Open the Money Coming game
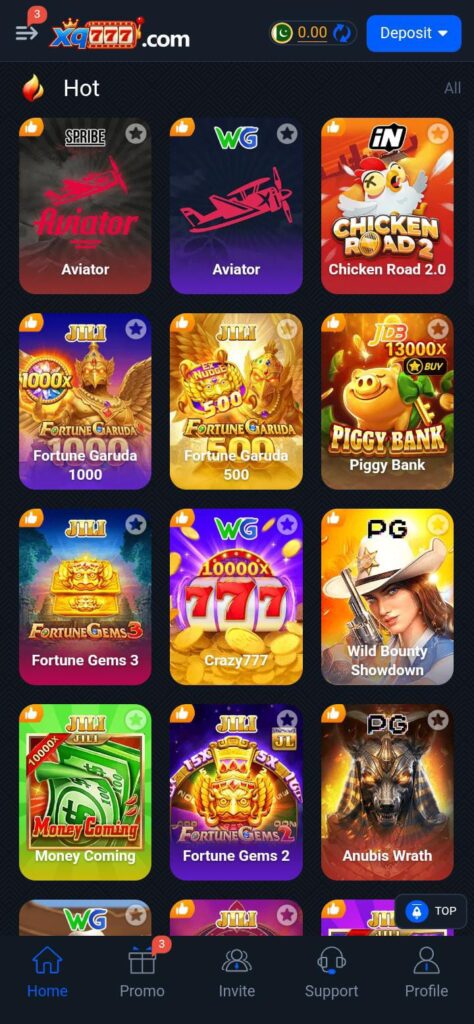474x1024 pixels. [x=85, y=792]
